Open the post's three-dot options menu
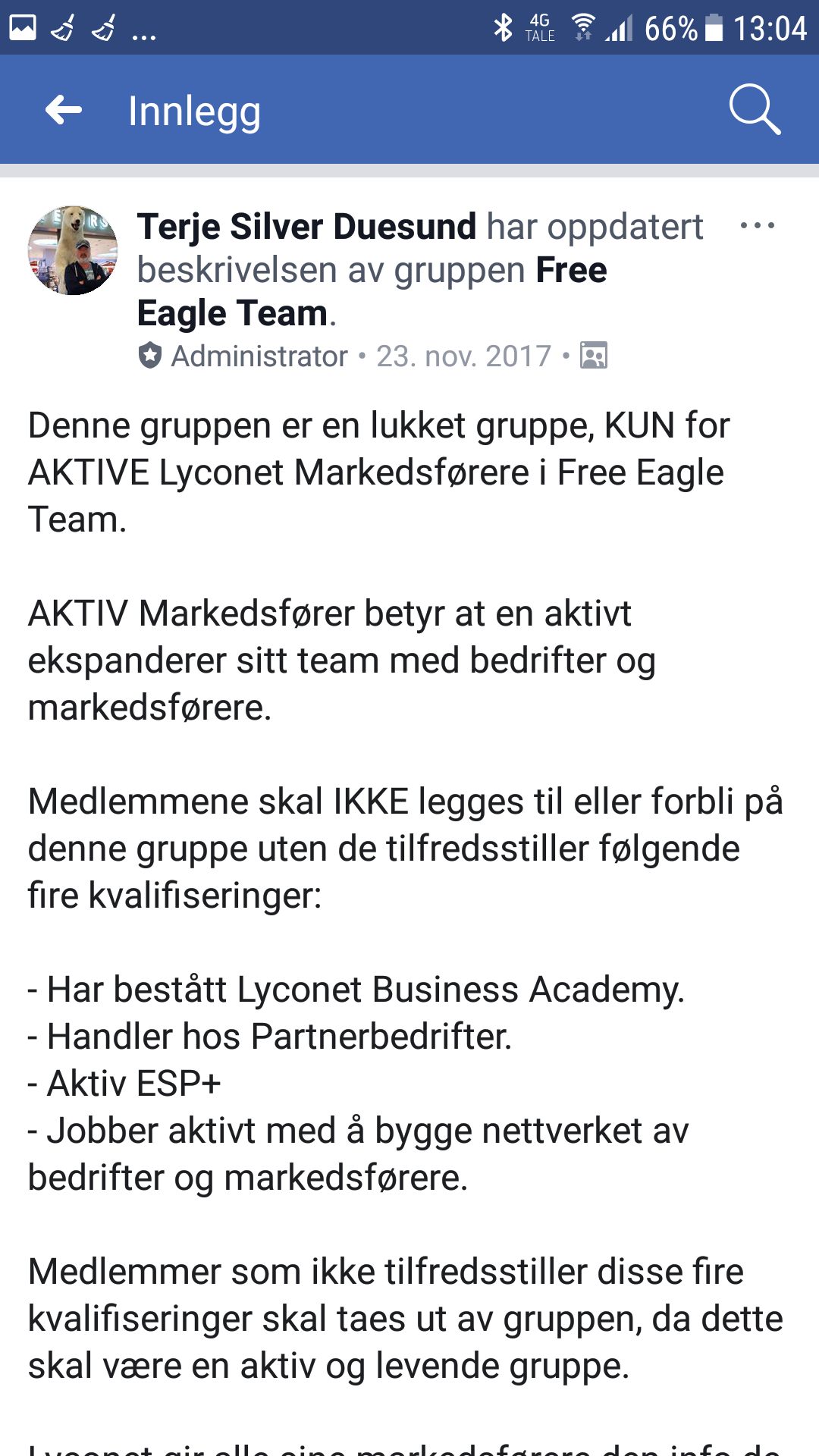The image size is (819, 1456). (757, 225)
